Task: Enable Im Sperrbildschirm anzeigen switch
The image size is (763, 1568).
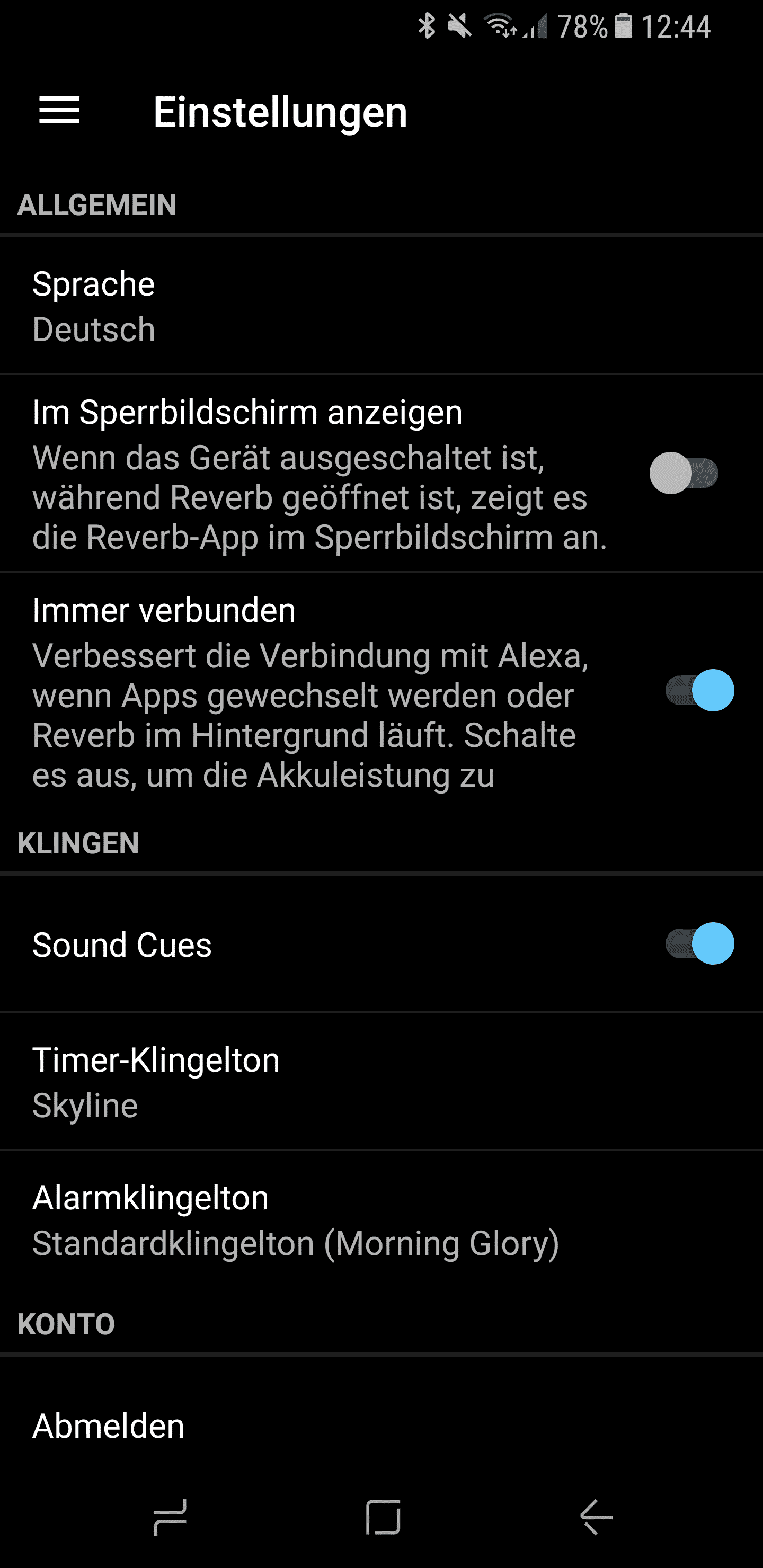Action: (683, 474)
